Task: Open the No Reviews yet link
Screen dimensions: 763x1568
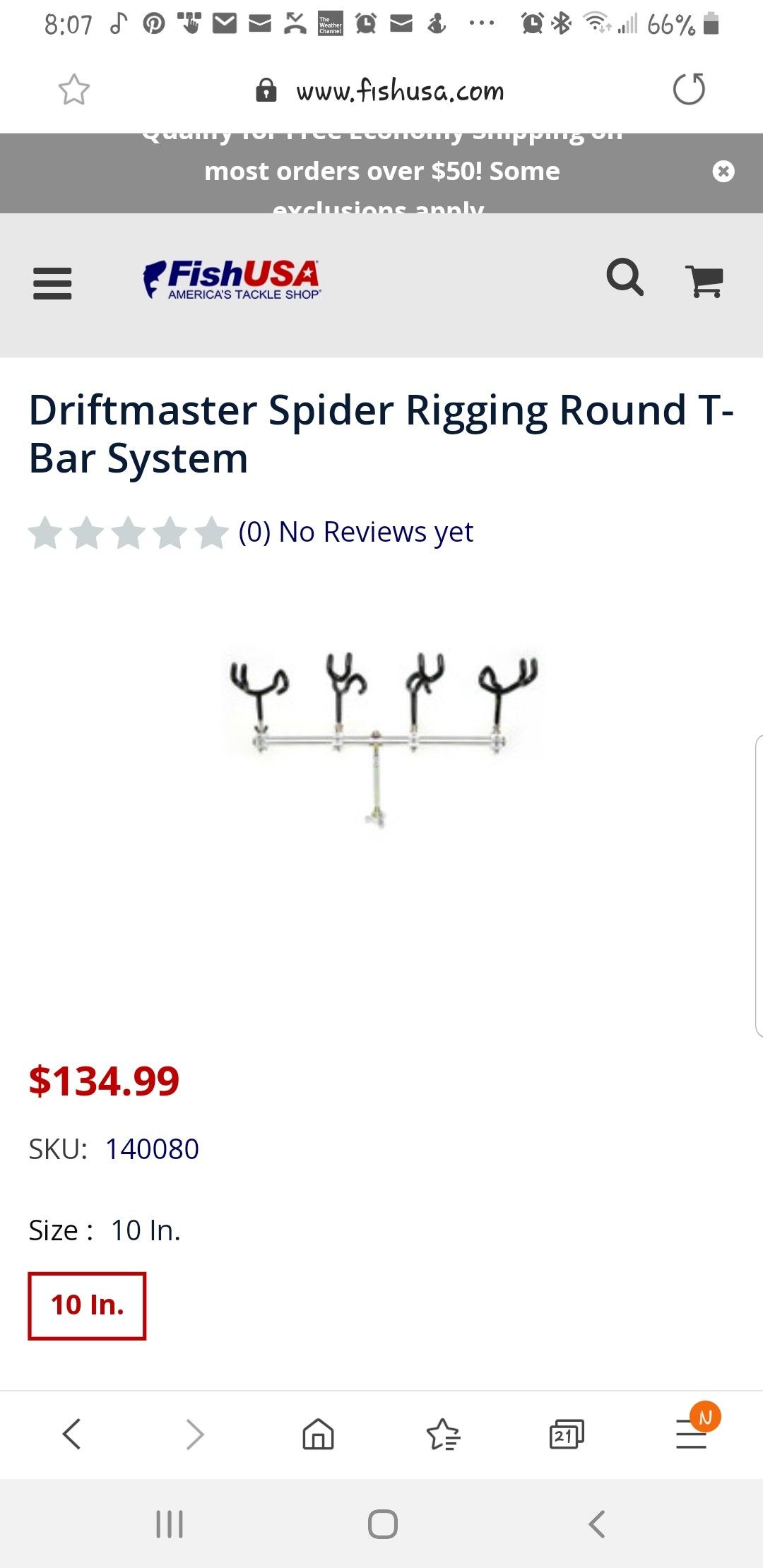Action: (355, 532)
